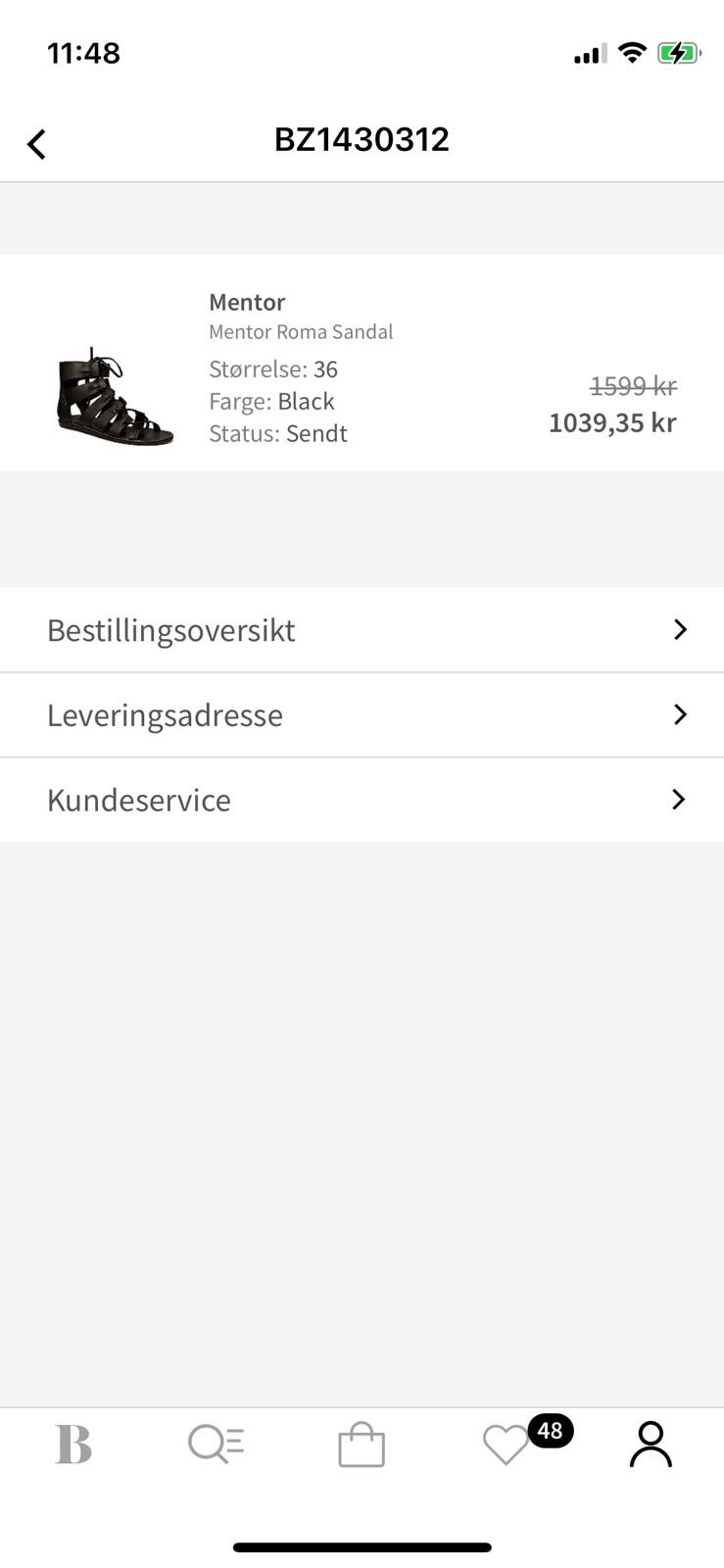Screen dimensions: 724x1568
Task: Open the search icon in bottom navigation
Action: (215, 1444)
